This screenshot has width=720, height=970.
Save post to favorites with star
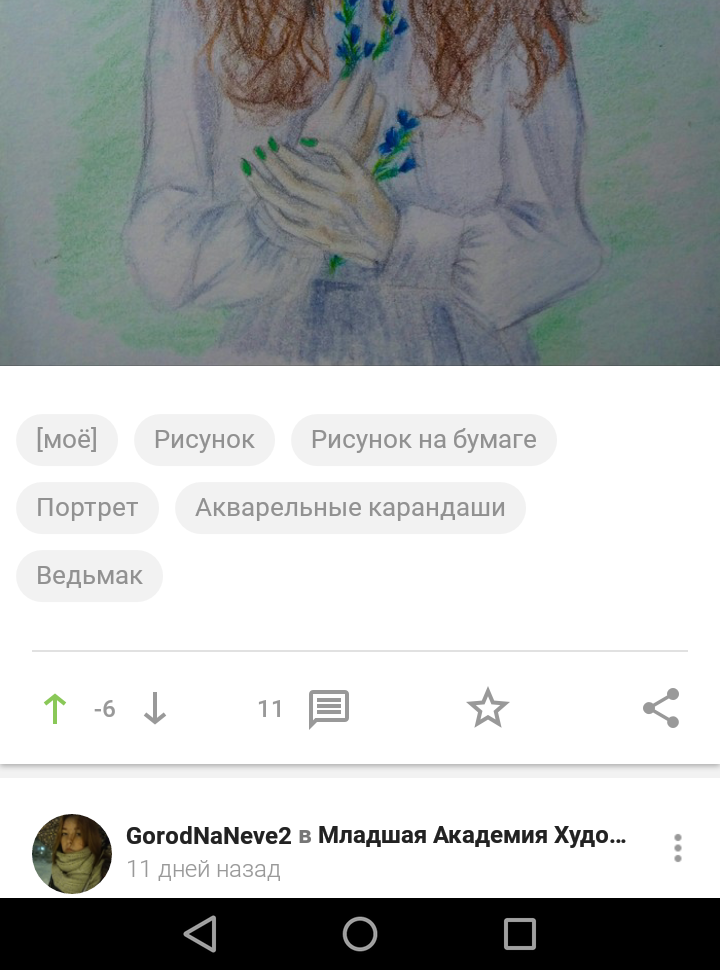pos(488,709)
